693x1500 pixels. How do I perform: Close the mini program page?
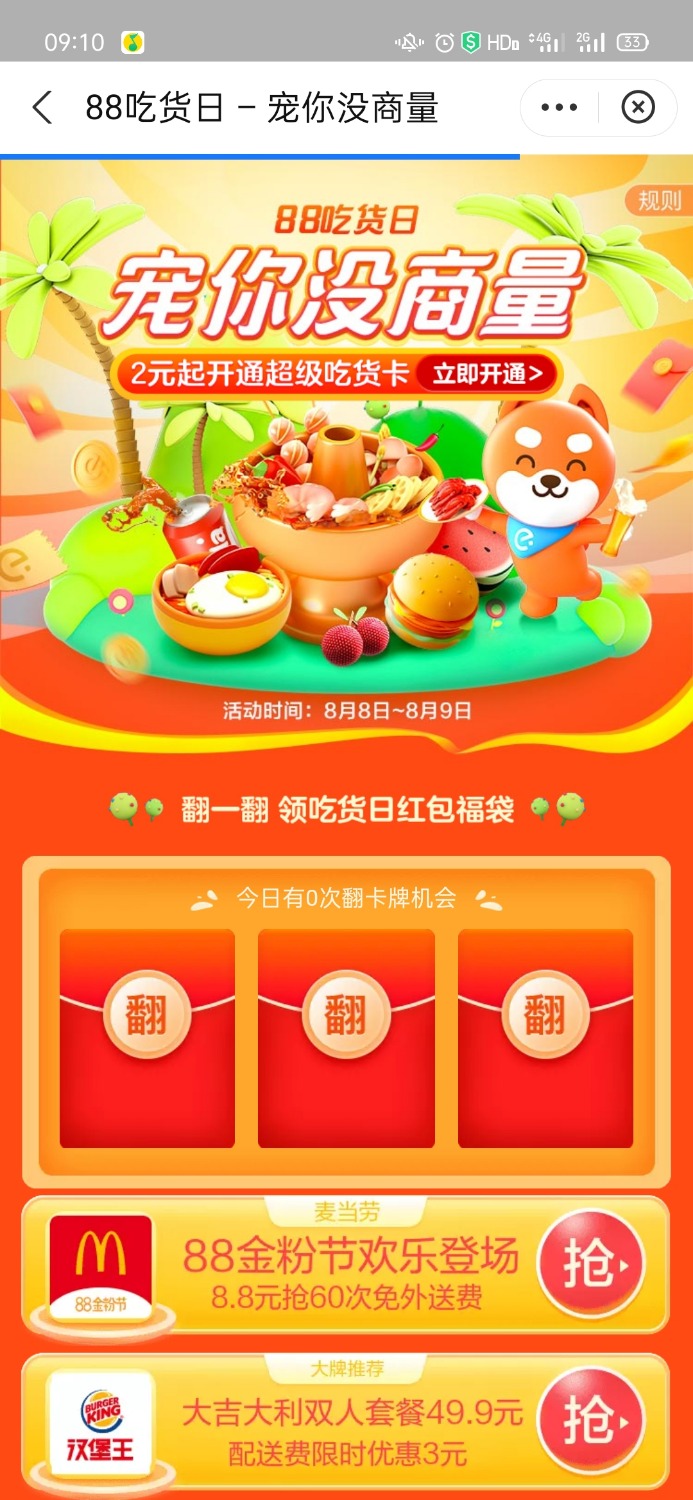(638, 108)
